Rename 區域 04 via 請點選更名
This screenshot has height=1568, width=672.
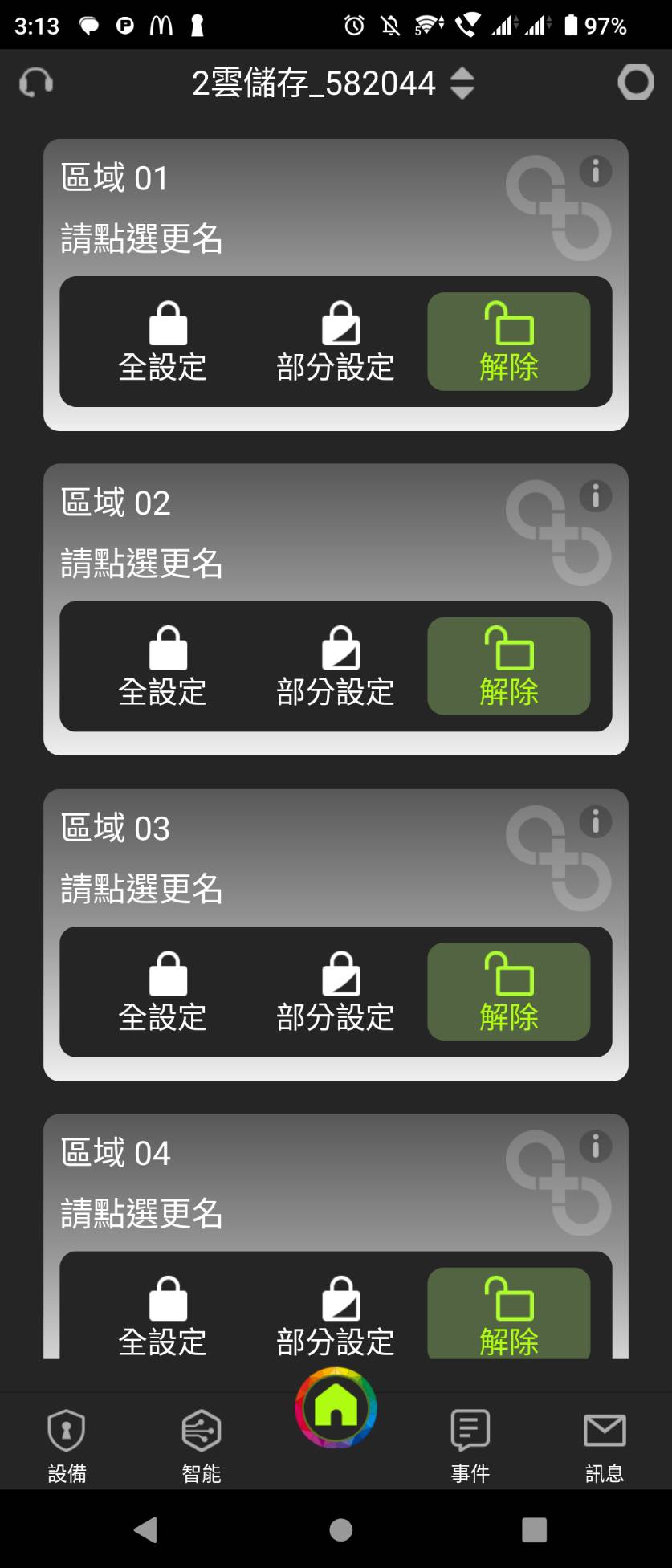click(x=142, y=1213)
